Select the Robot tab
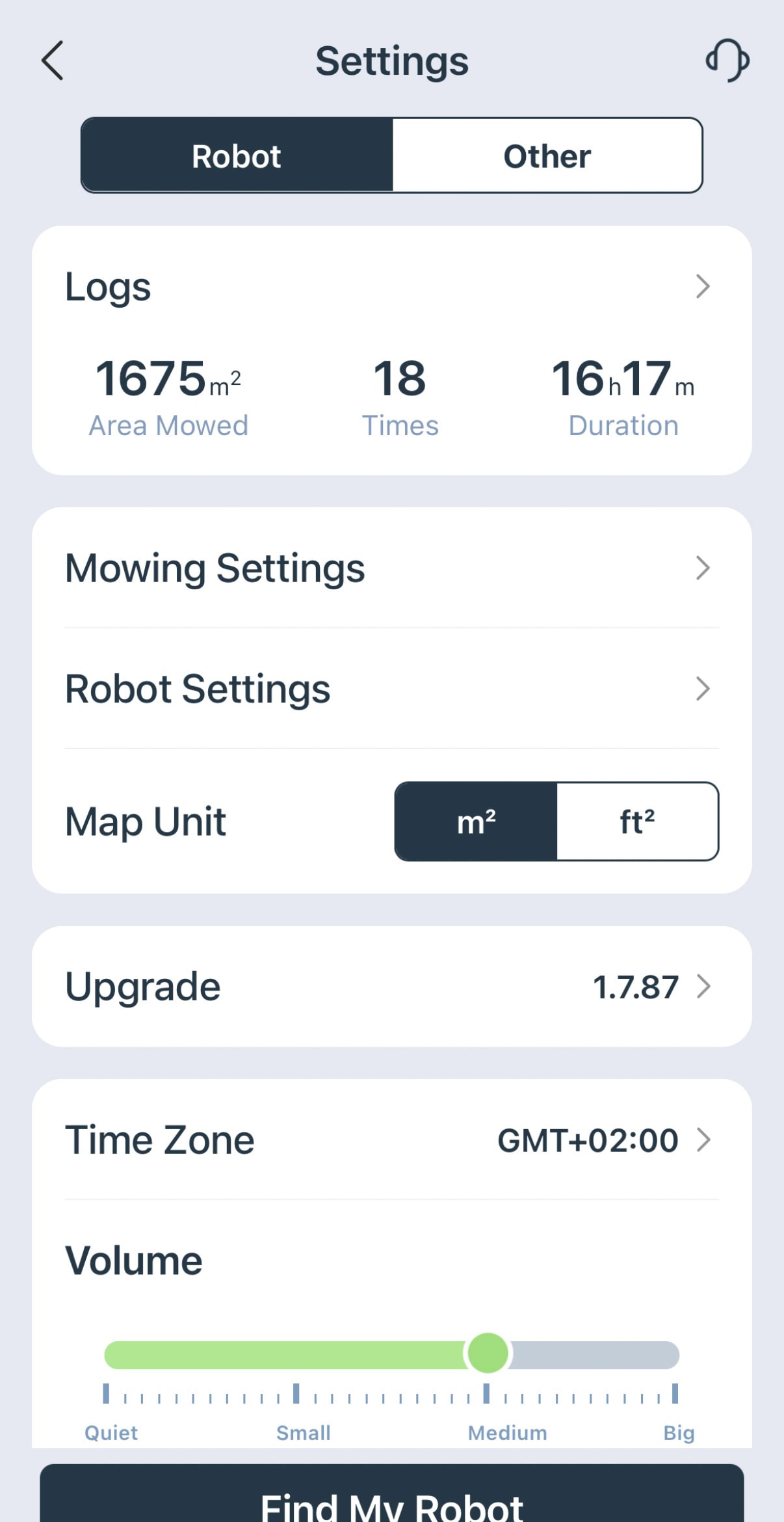Viewport: 784px width, 1522px height. (x=237, y=155)
